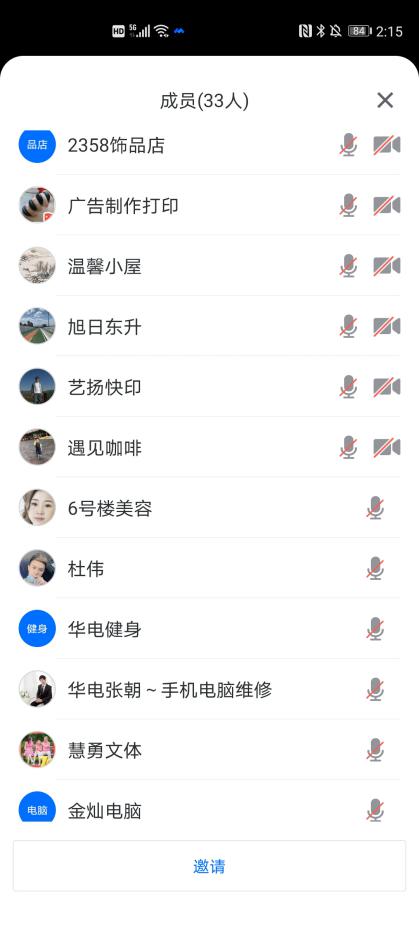This screenshot has height=931, width=419.
Task: Select member 温馨小屋
Action: tap(210, 266)
